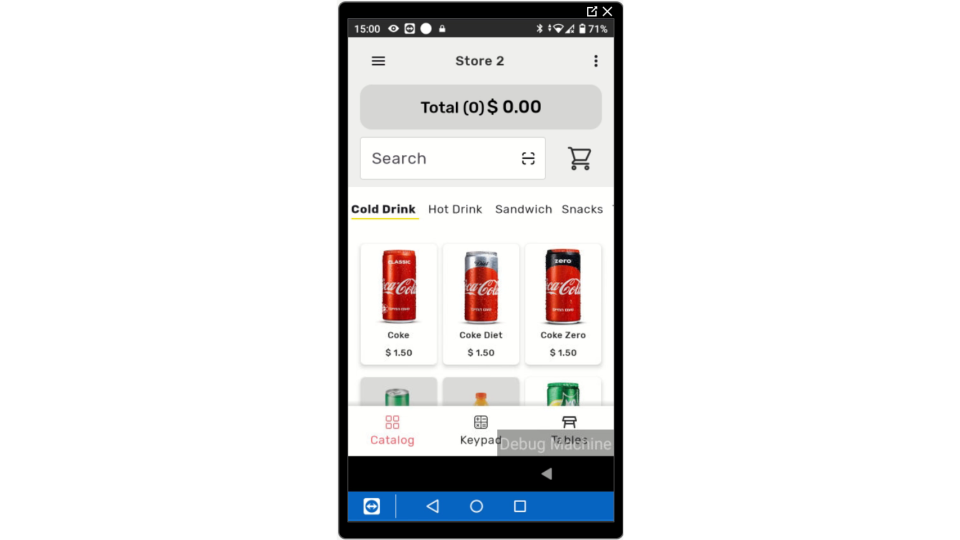Focus the Search field
Screen dimensions: 960x540
440,158
